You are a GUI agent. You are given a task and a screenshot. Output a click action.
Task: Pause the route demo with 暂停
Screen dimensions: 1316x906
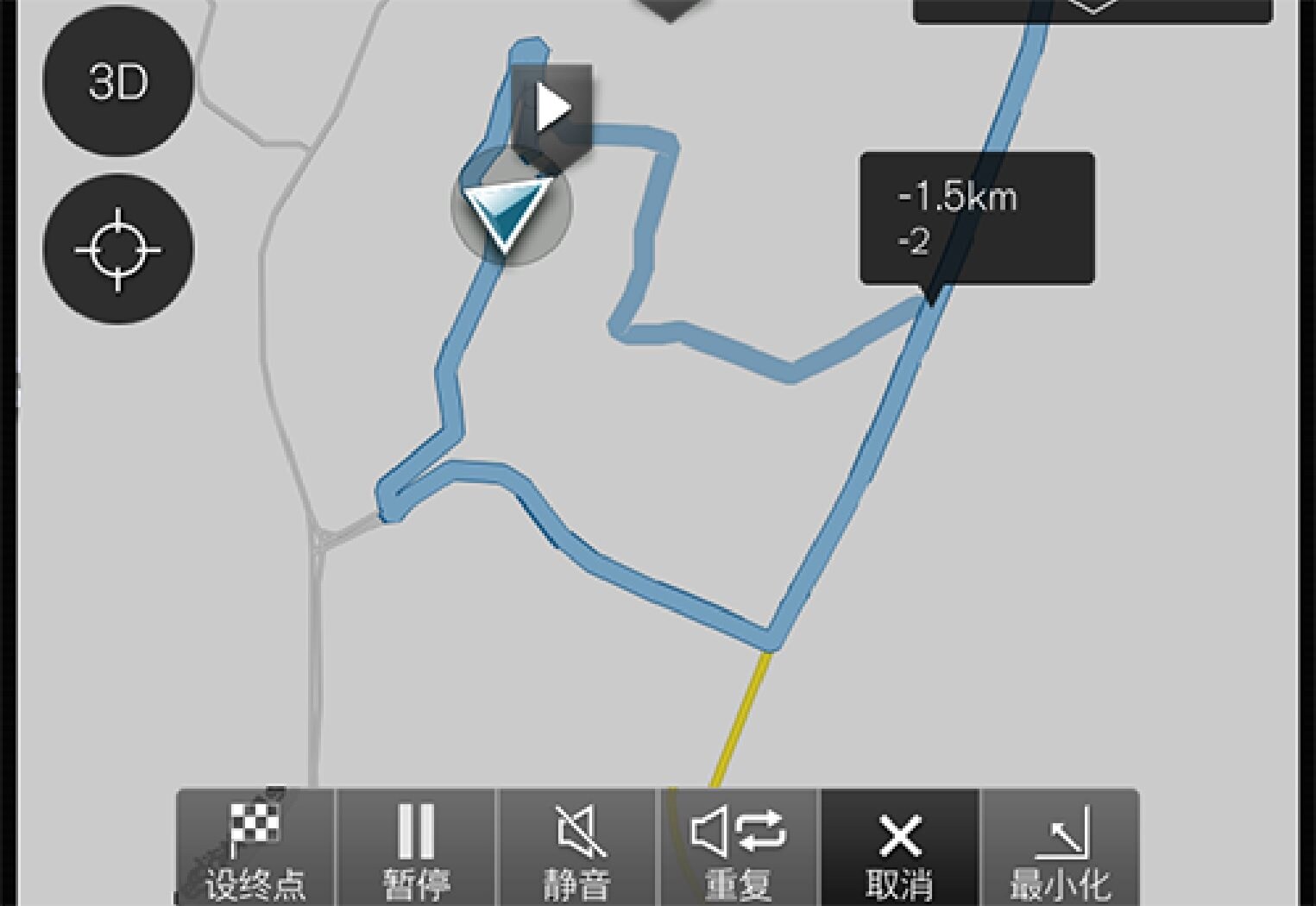click(416, 847)
